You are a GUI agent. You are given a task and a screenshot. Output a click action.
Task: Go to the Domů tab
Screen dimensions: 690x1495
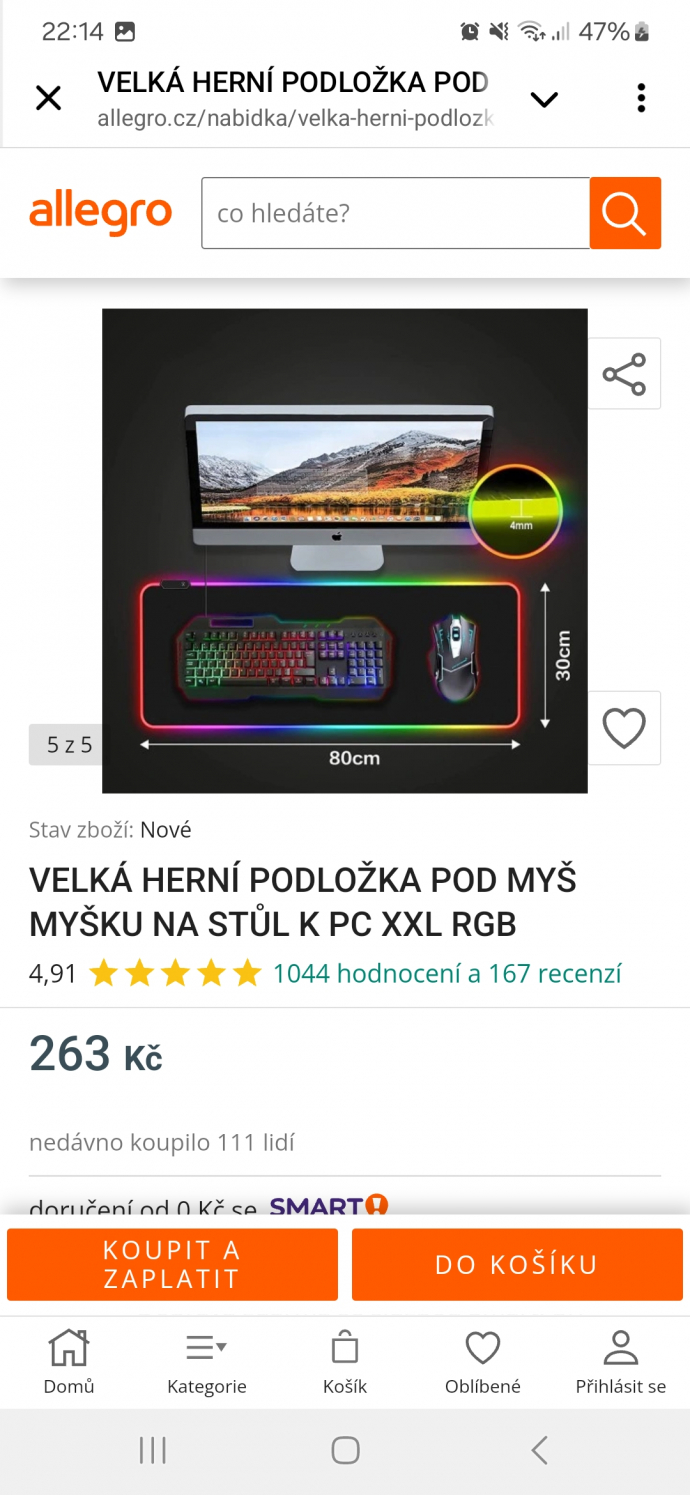click(x=69, y=1362)
